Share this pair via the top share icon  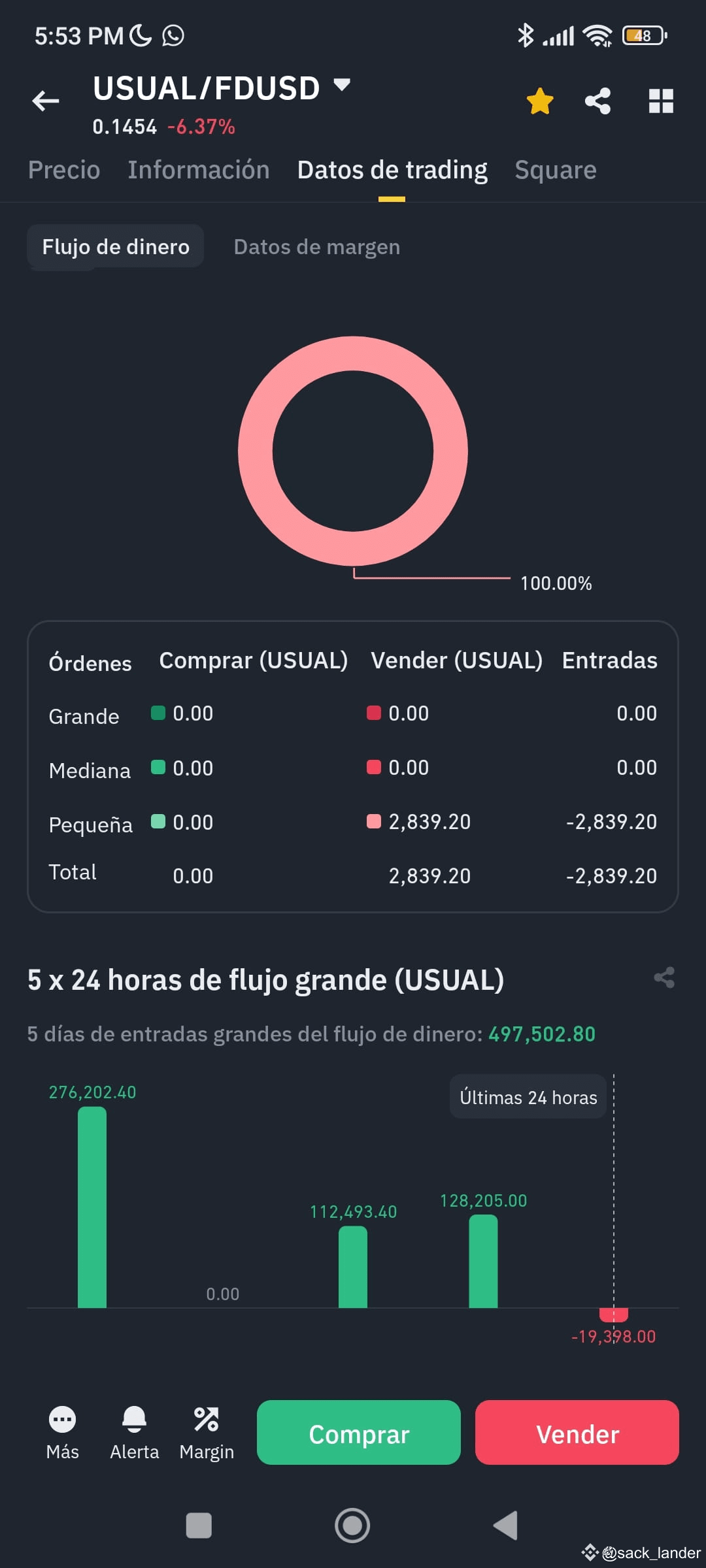tap(597, 101)
